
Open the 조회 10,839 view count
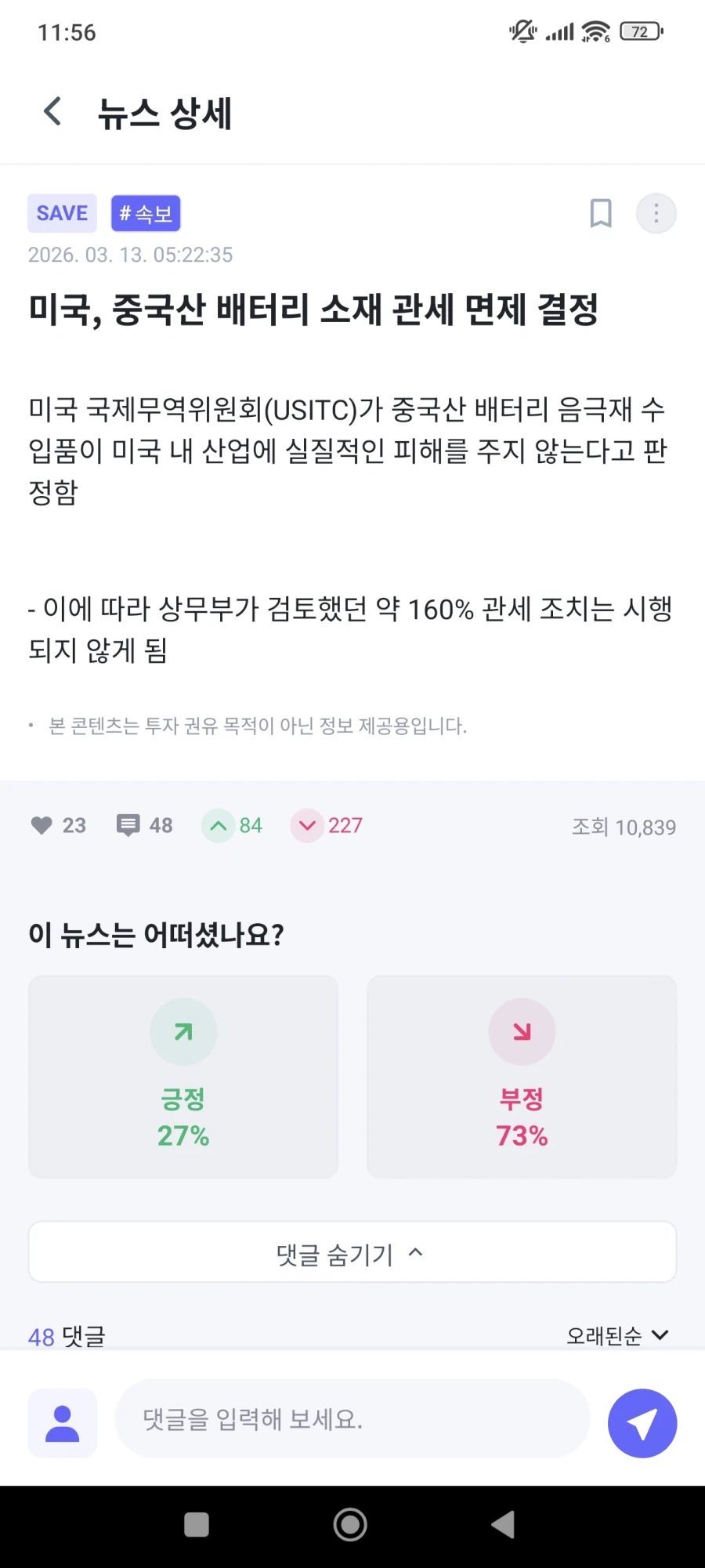[624, 826]
